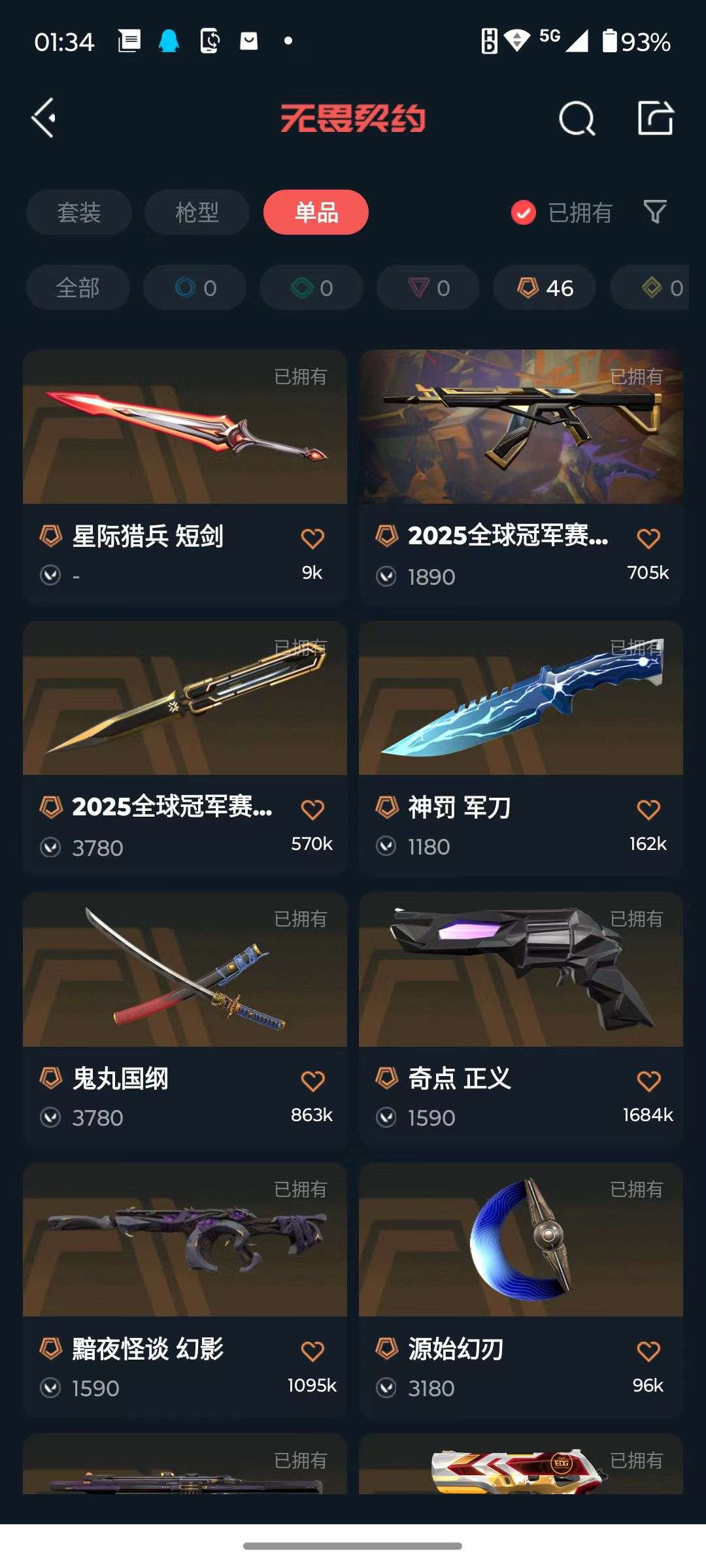706x1568 pixels.
Task: Unfavorite the 鬼丸国纲 katana skin
Action: click(x=312, y=1079)
